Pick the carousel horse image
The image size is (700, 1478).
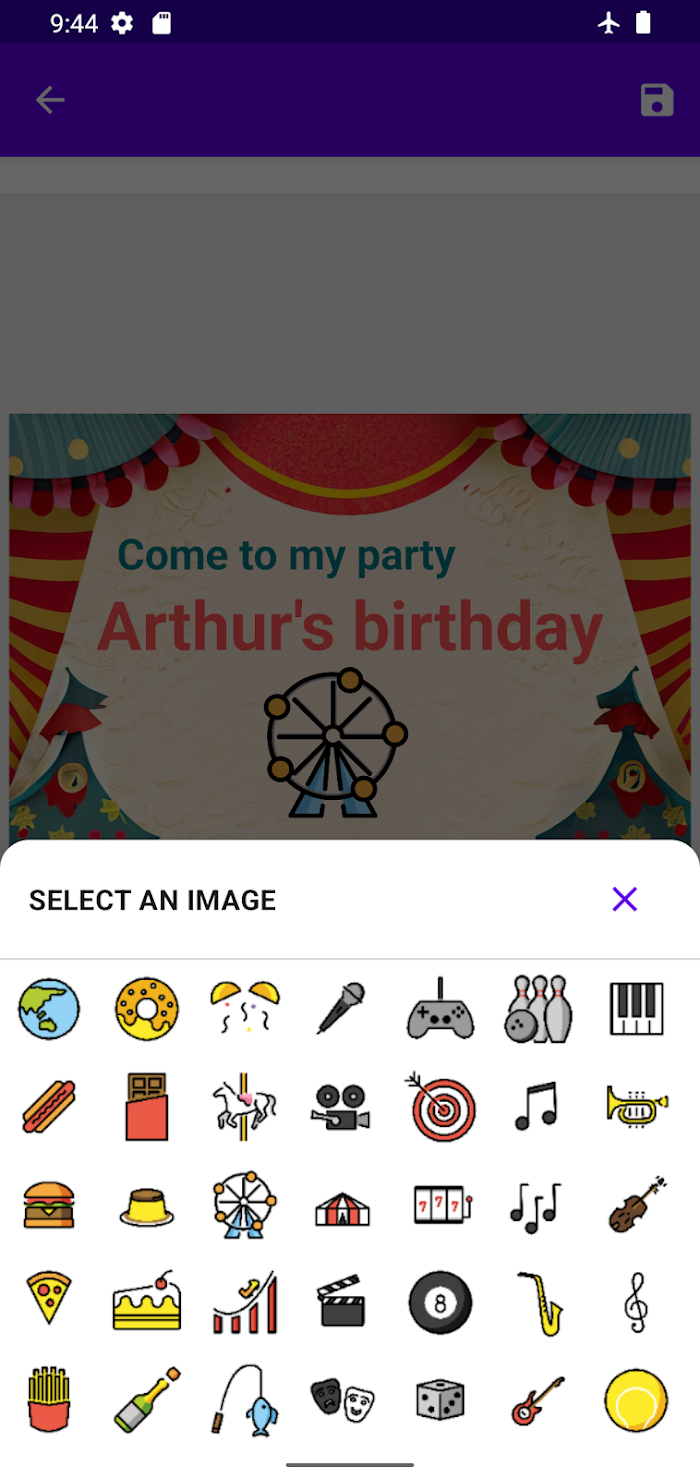pos(245,1107)
